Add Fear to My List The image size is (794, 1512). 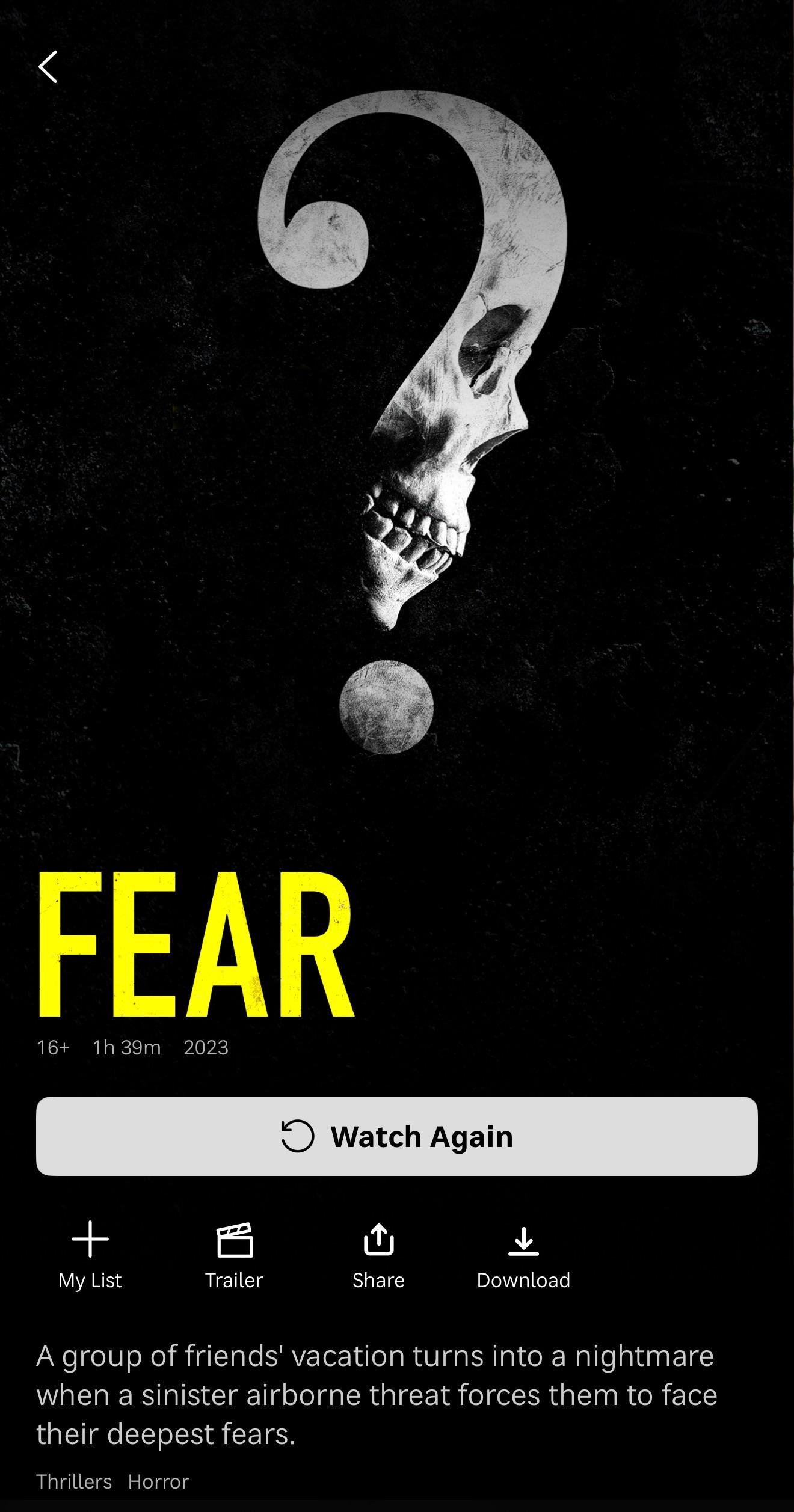pyautogui.click(x=90, y=1255)
